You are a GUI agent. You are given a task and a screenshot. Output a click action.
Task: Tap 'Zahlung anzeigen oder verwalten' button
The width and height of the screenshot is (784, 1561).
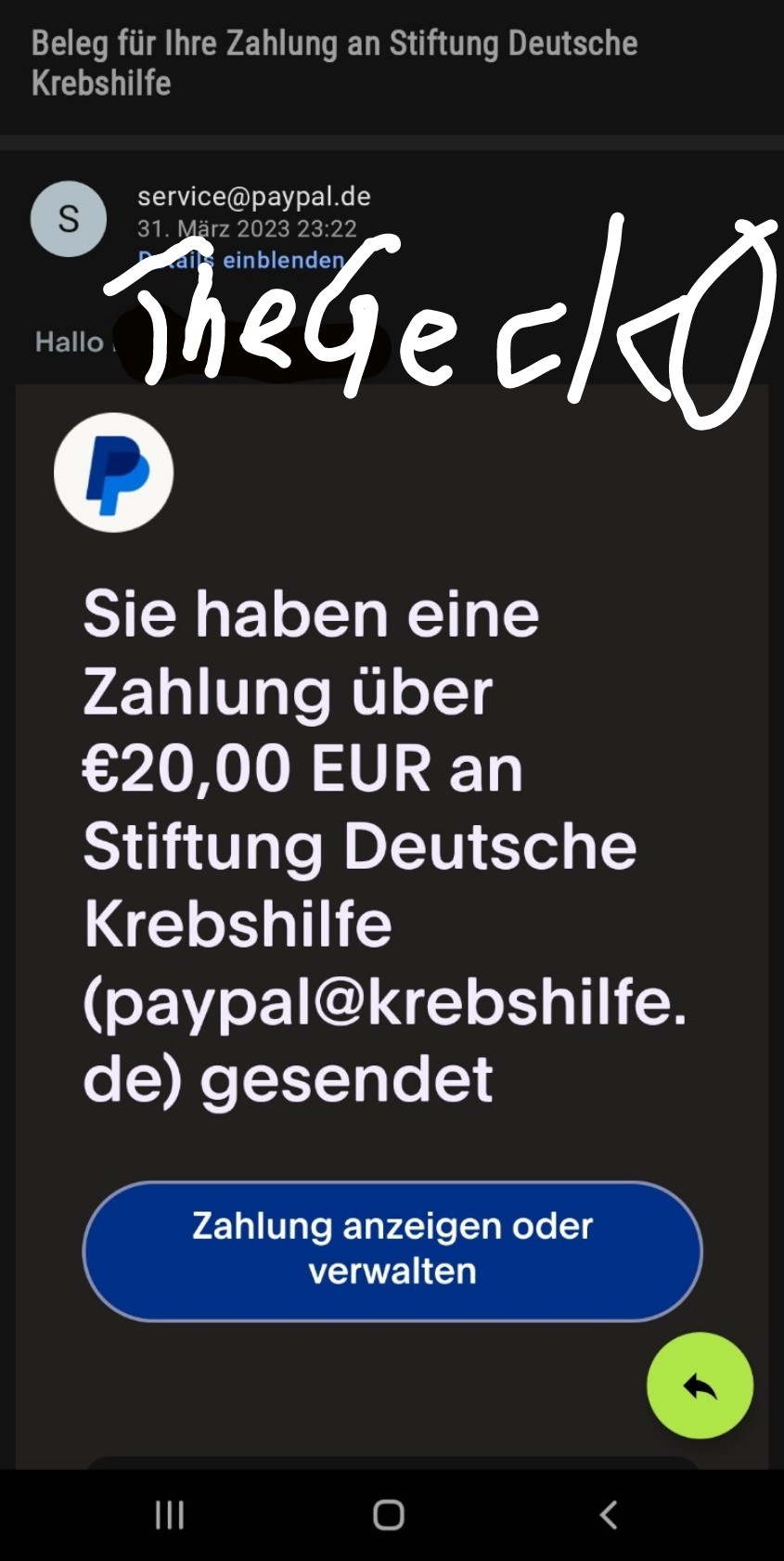[x=392, y=1250]
